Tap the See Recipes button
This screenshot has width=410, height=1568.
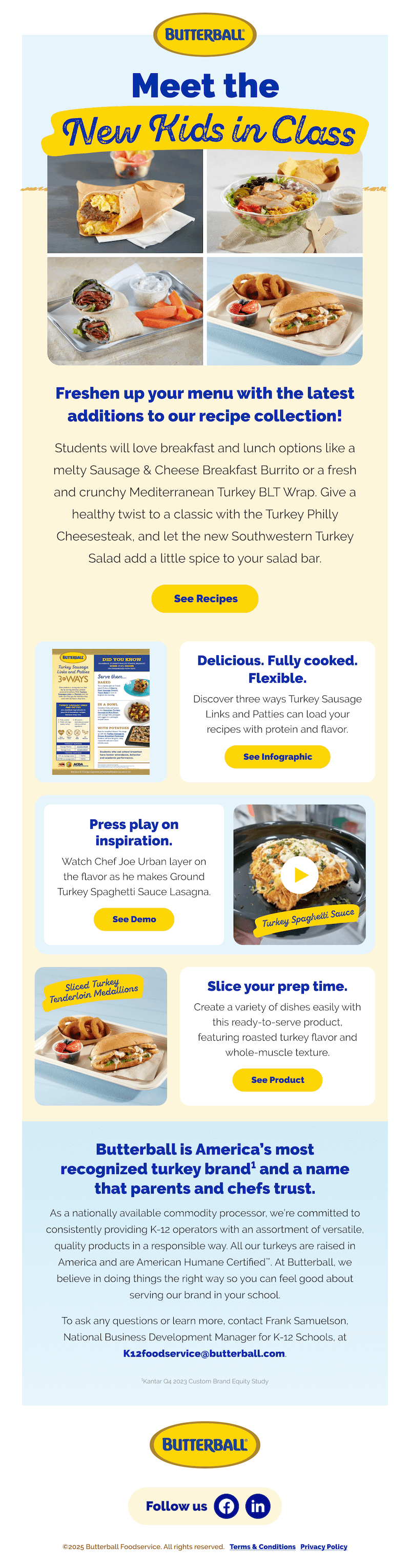[204, 598]
